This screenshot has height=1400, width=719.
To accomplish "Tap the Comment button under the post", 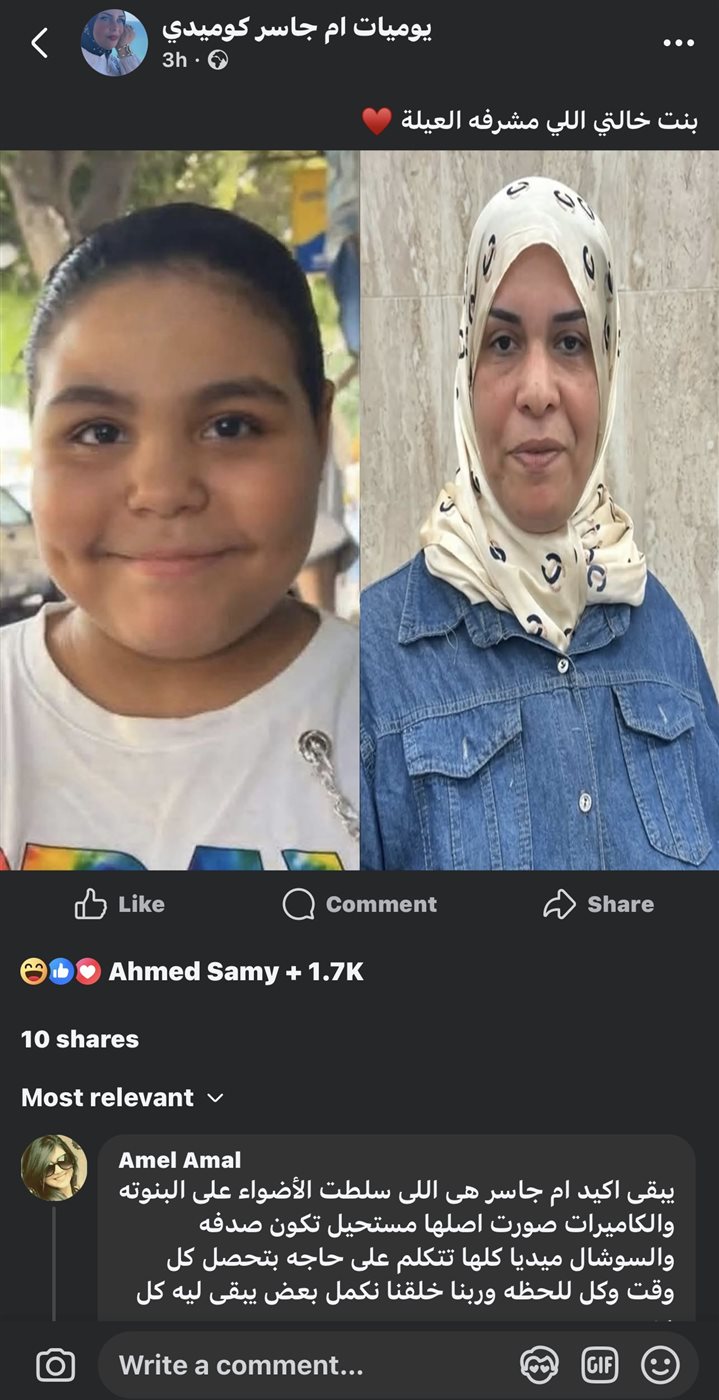I will coord(359,904).
